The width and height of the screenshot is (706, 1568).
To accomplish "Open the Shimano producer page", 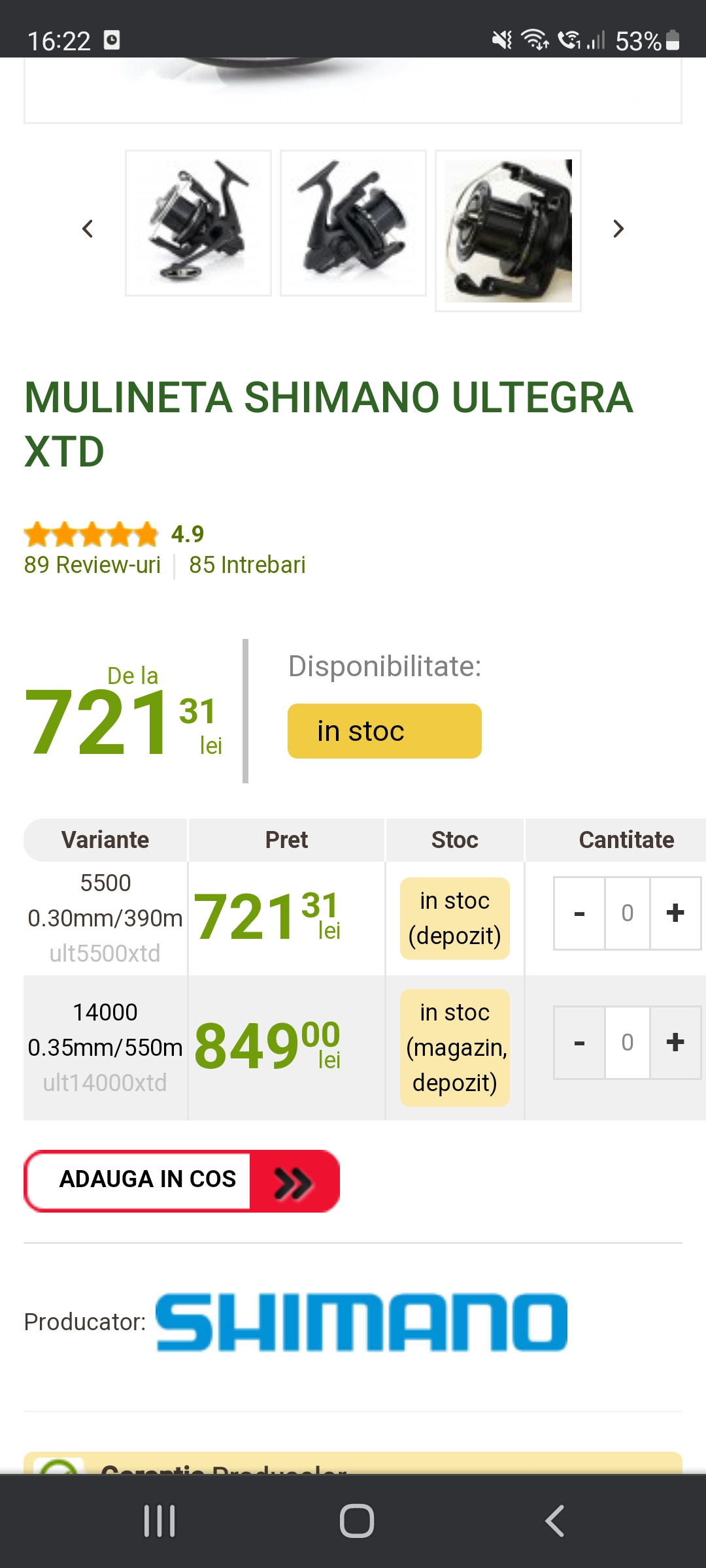I will pyautogui.click(x=361, y=1322).
